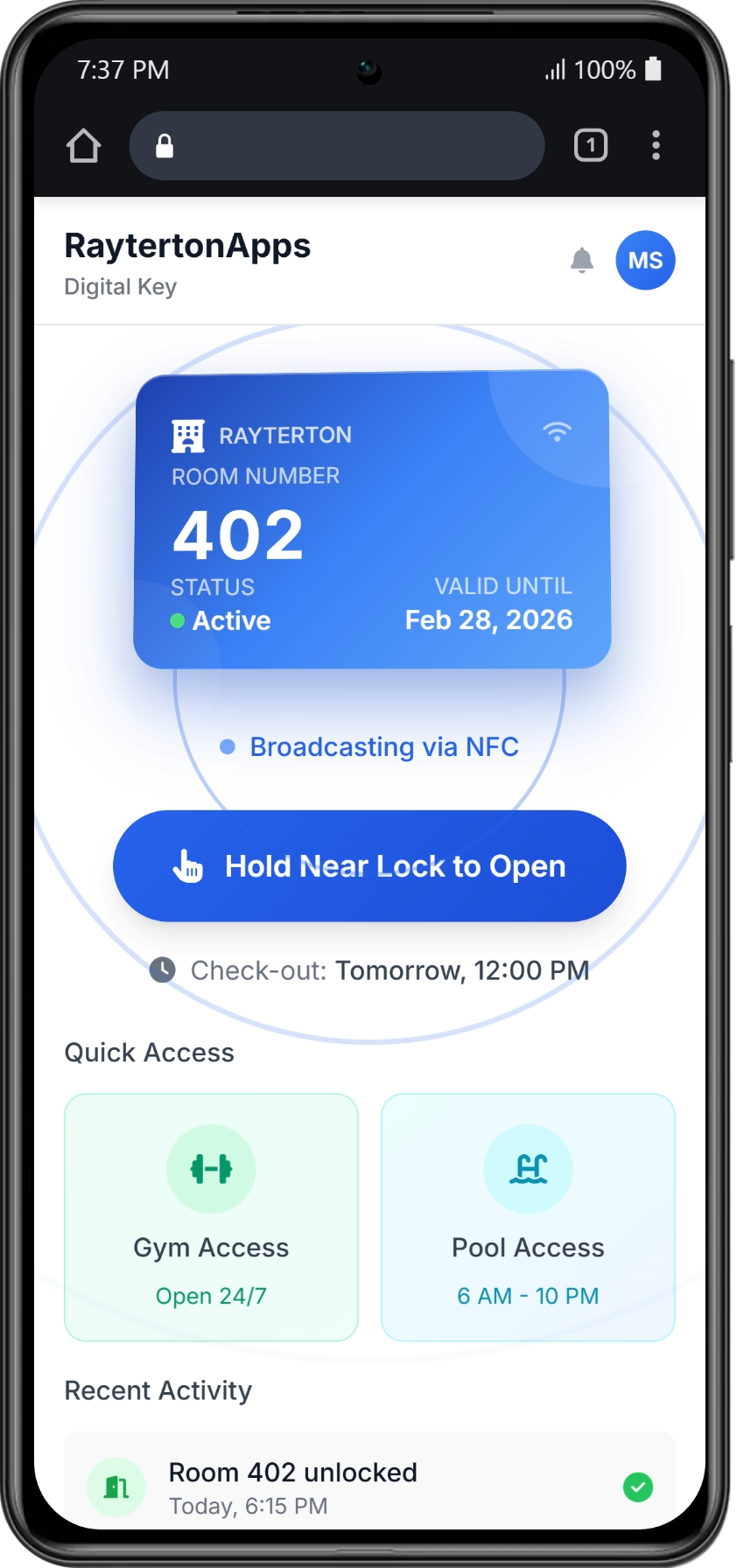The height and width of the screenshot is (1568, 737).
Task: Tap Hold Near Lock to Open button
Action: pyautogui.click(x=369, y=865)
